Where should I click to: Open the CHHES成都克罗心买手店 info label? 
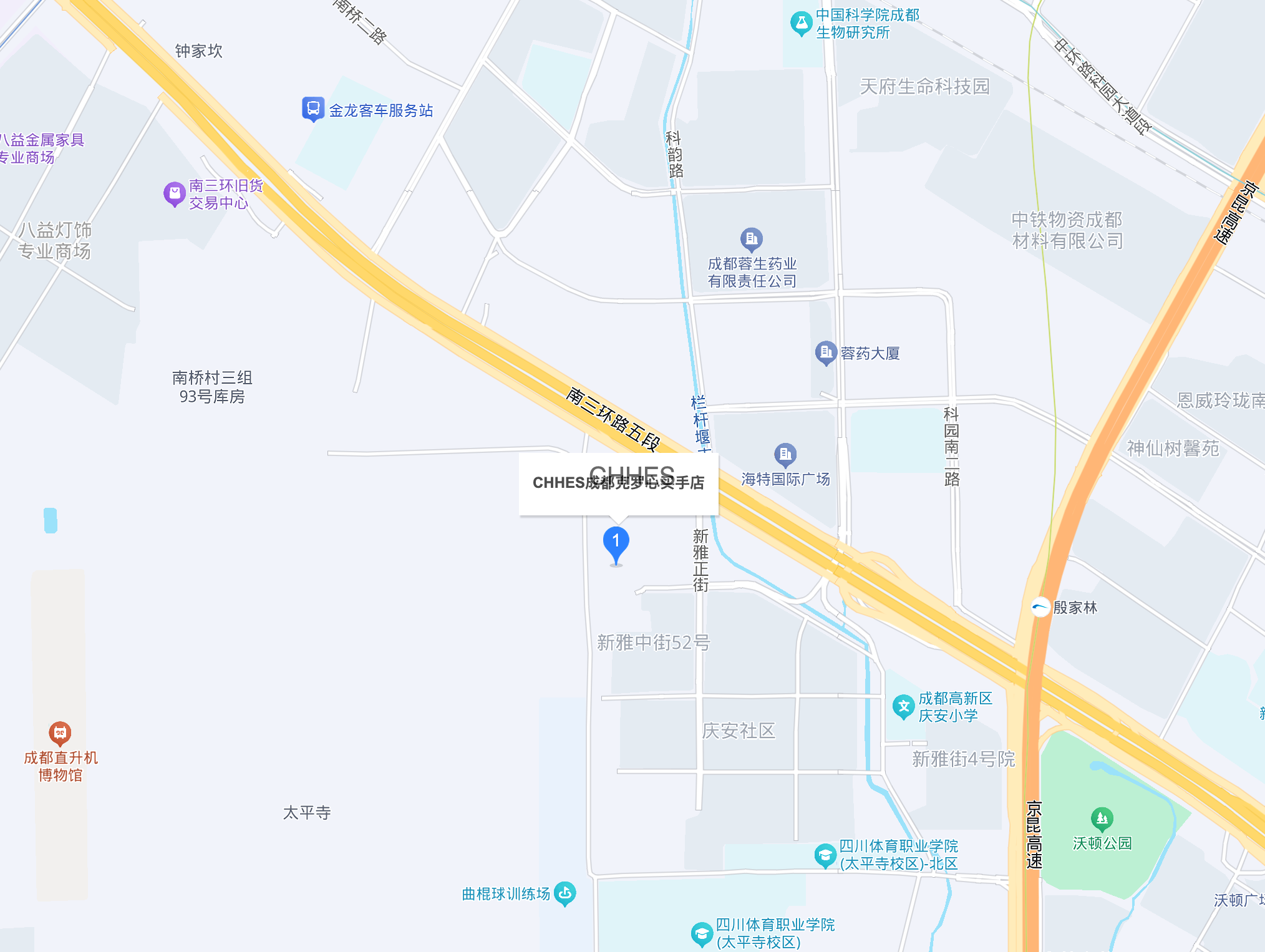pyautogui.click(x=618, y=483)
